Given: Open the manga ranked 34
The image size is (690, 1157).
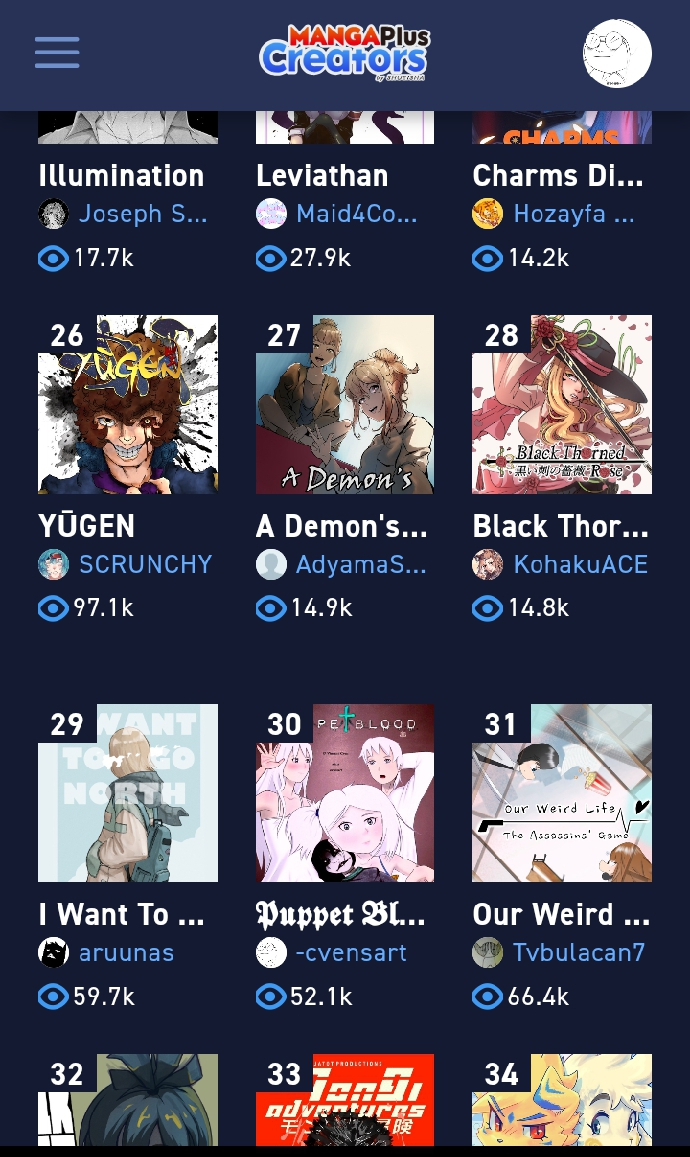Looking at the screenshot, I should [x=562, y=1100].
